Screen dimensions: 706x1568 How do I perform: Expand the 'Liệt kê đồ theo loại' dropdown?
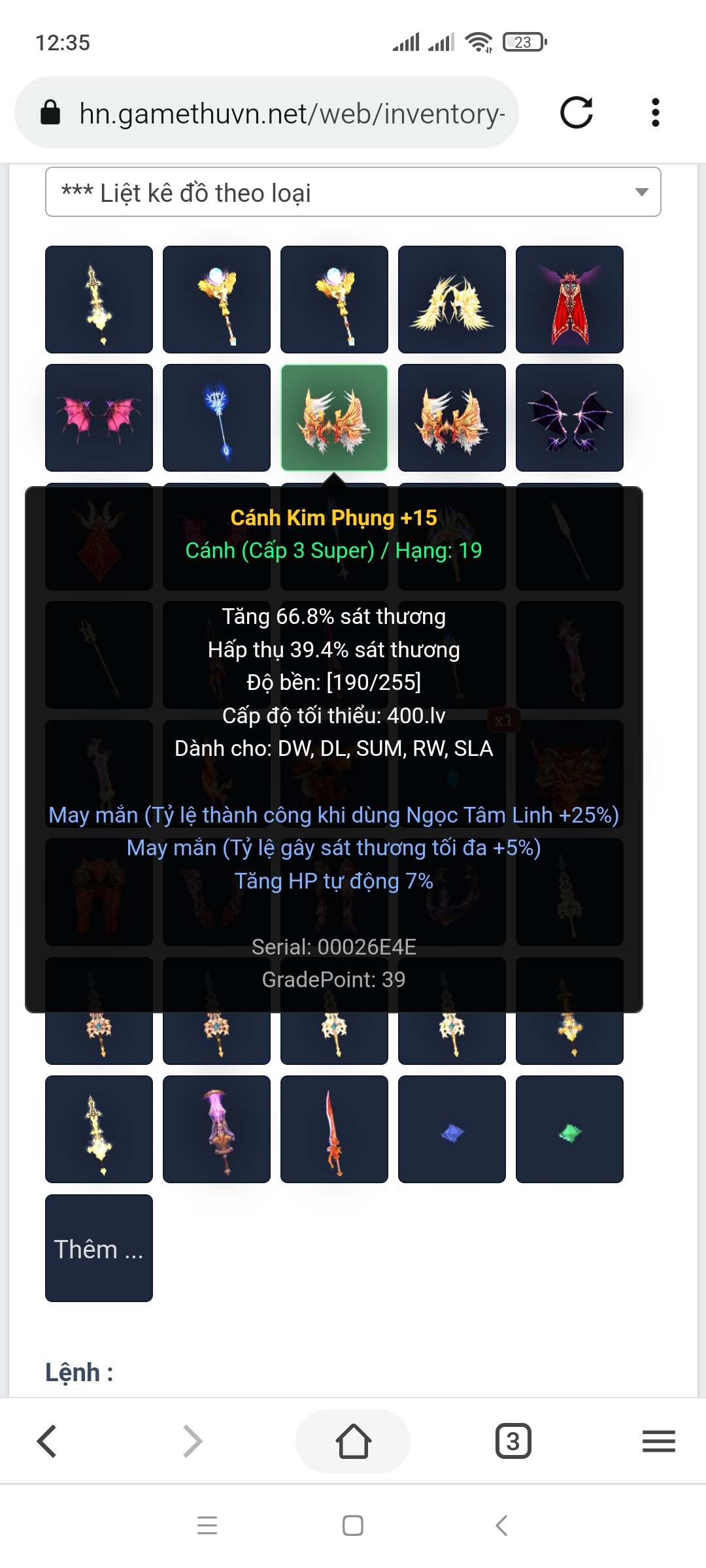tap(353, 192)
